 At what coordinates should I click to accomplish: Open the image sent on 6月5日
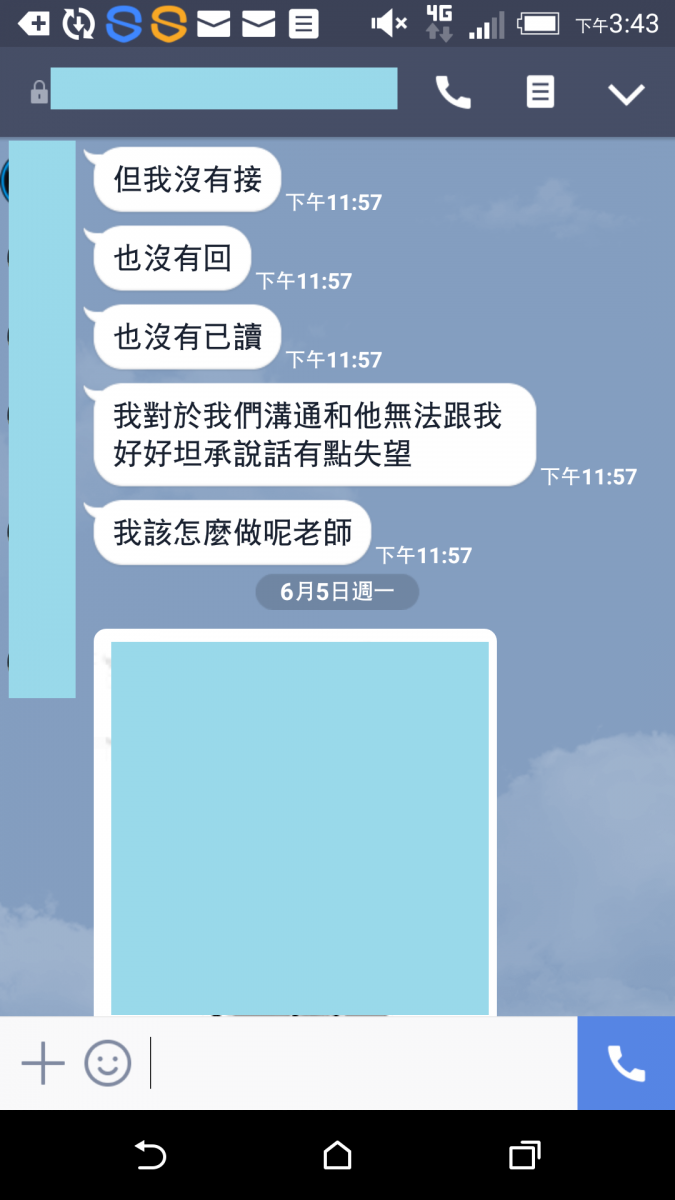(299, 825)
